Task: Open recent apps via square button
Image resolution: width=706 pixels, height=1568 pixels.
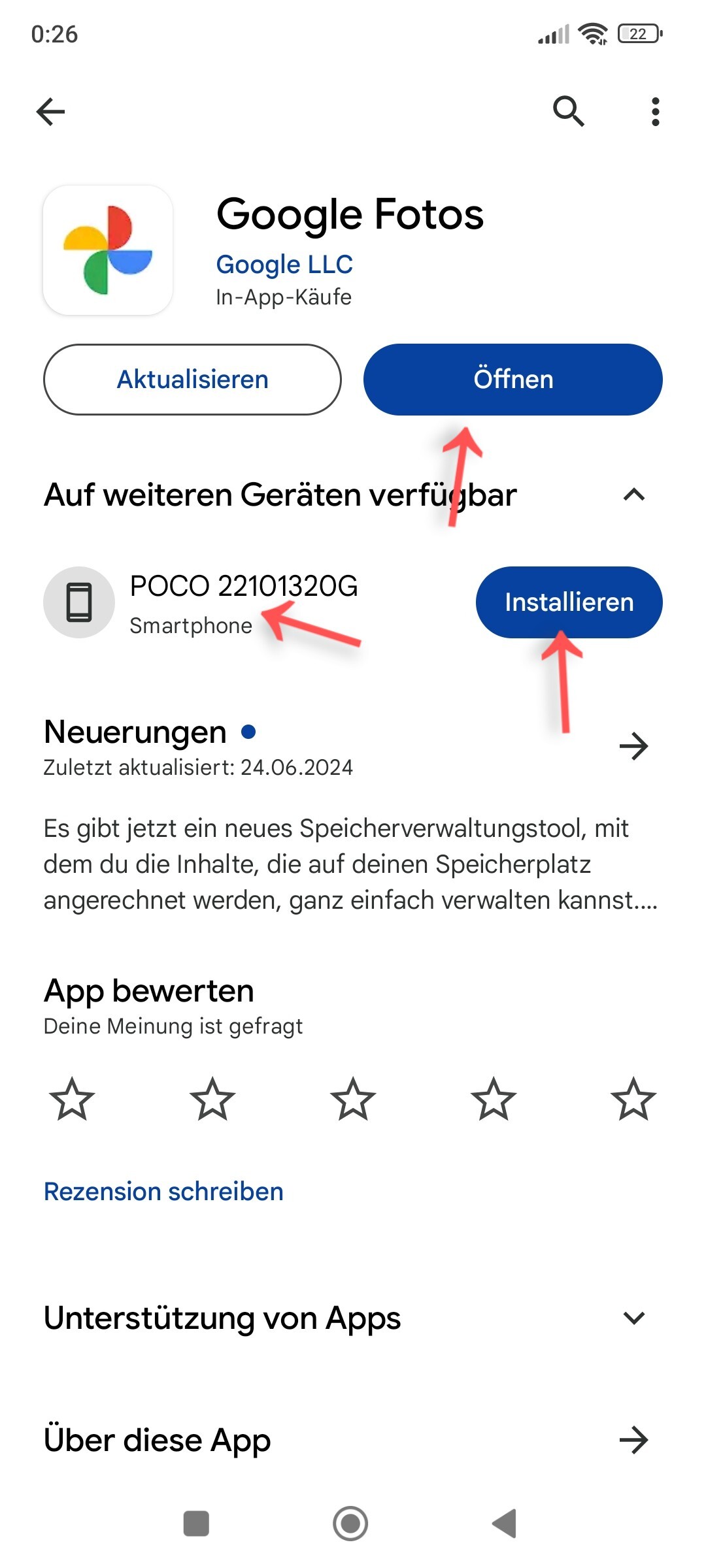Action: pos(196,1524)
